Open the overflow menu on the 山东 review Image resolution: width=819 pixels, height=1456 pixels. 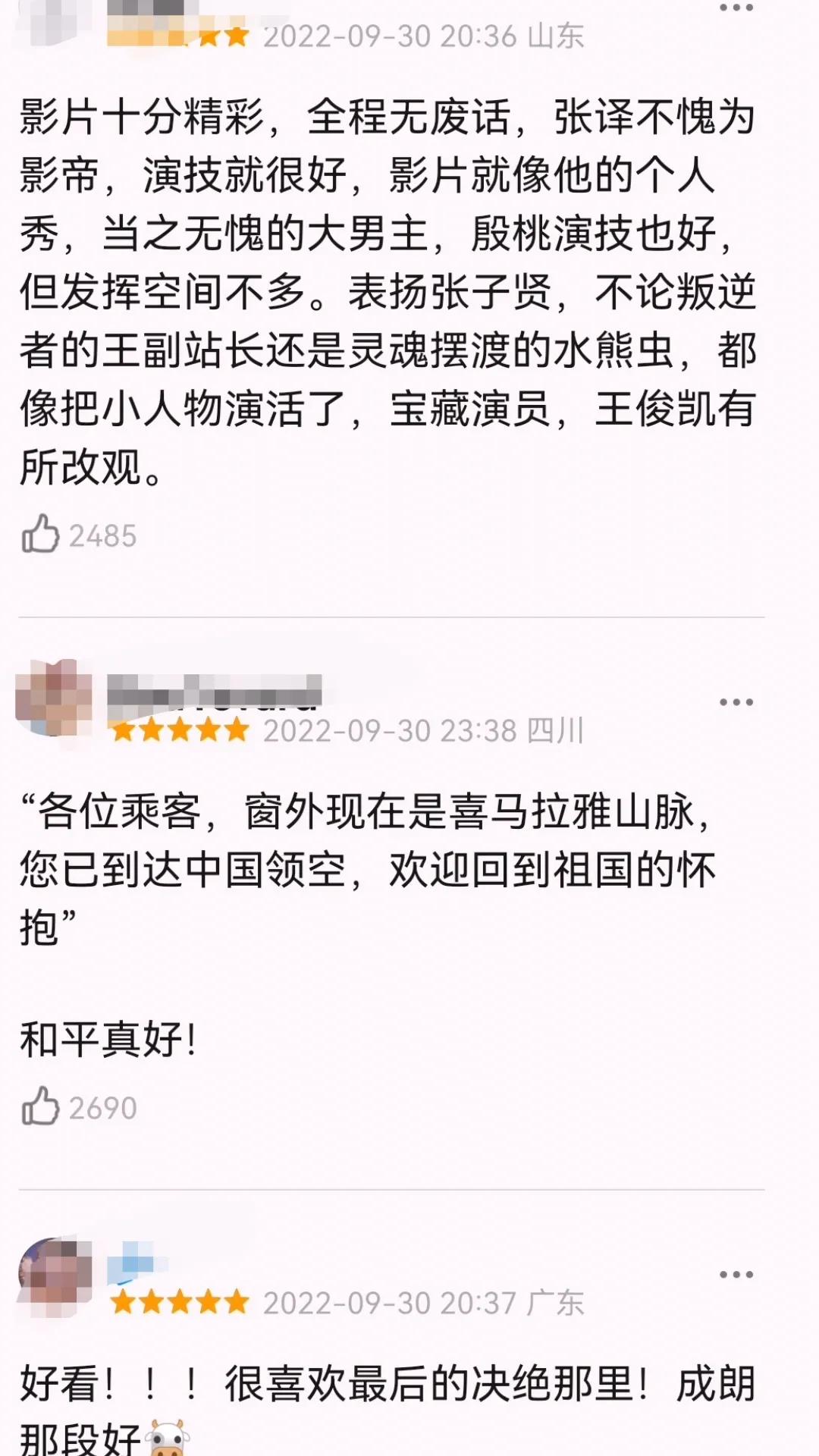736,8
